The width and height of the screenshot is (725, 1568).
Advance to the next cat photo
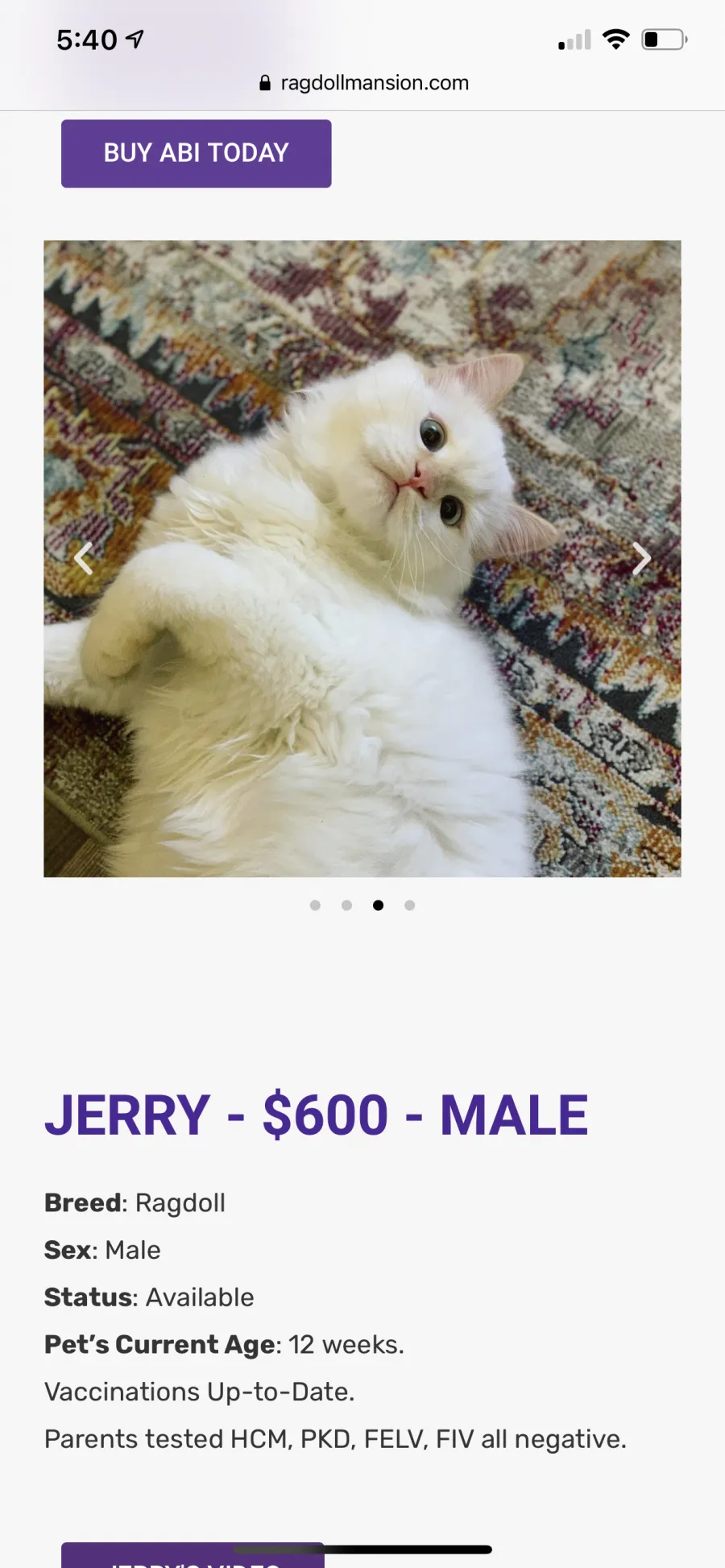(x=641, y=558)
